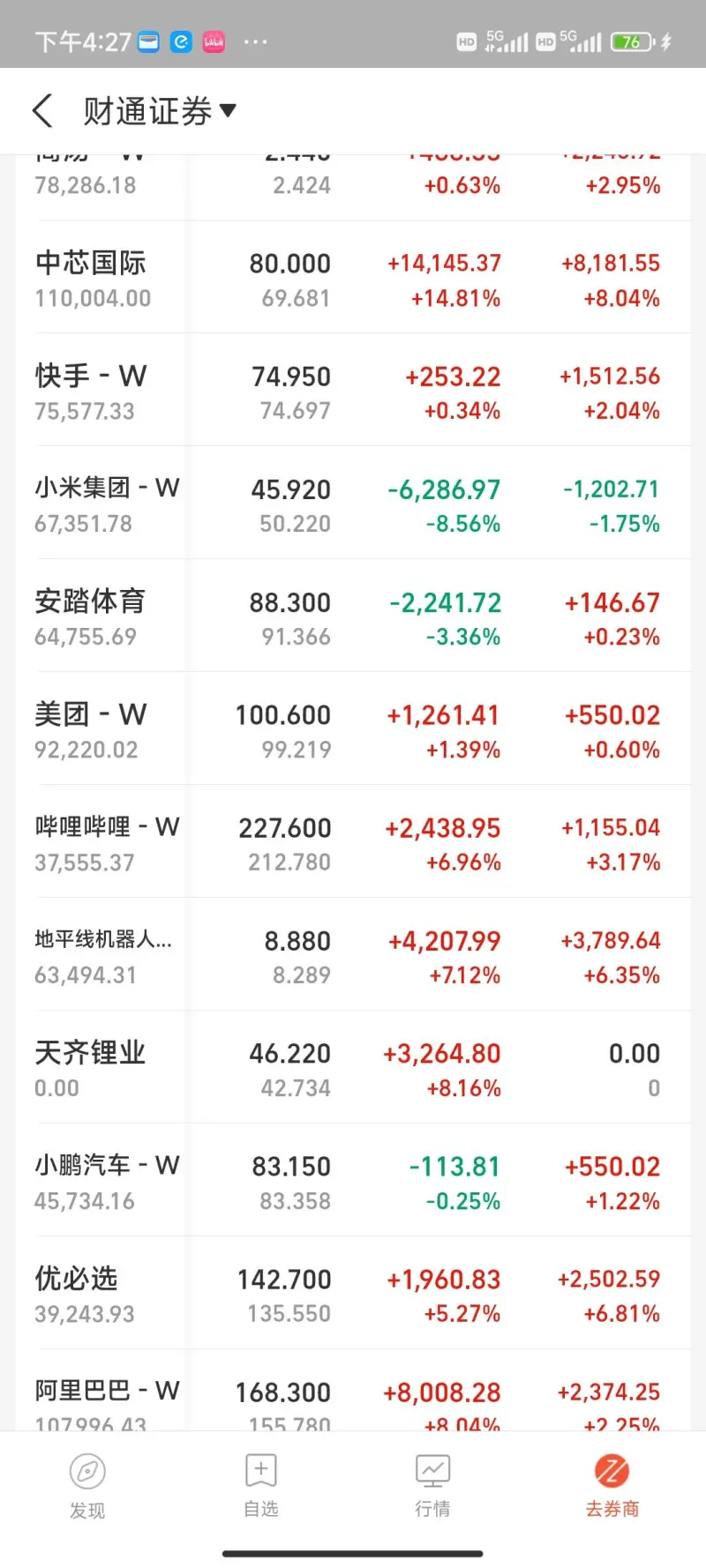Open the 小米集团 - W holding row
The width and height of the screenshot is (706, 1568).
[x=353, y=504]
